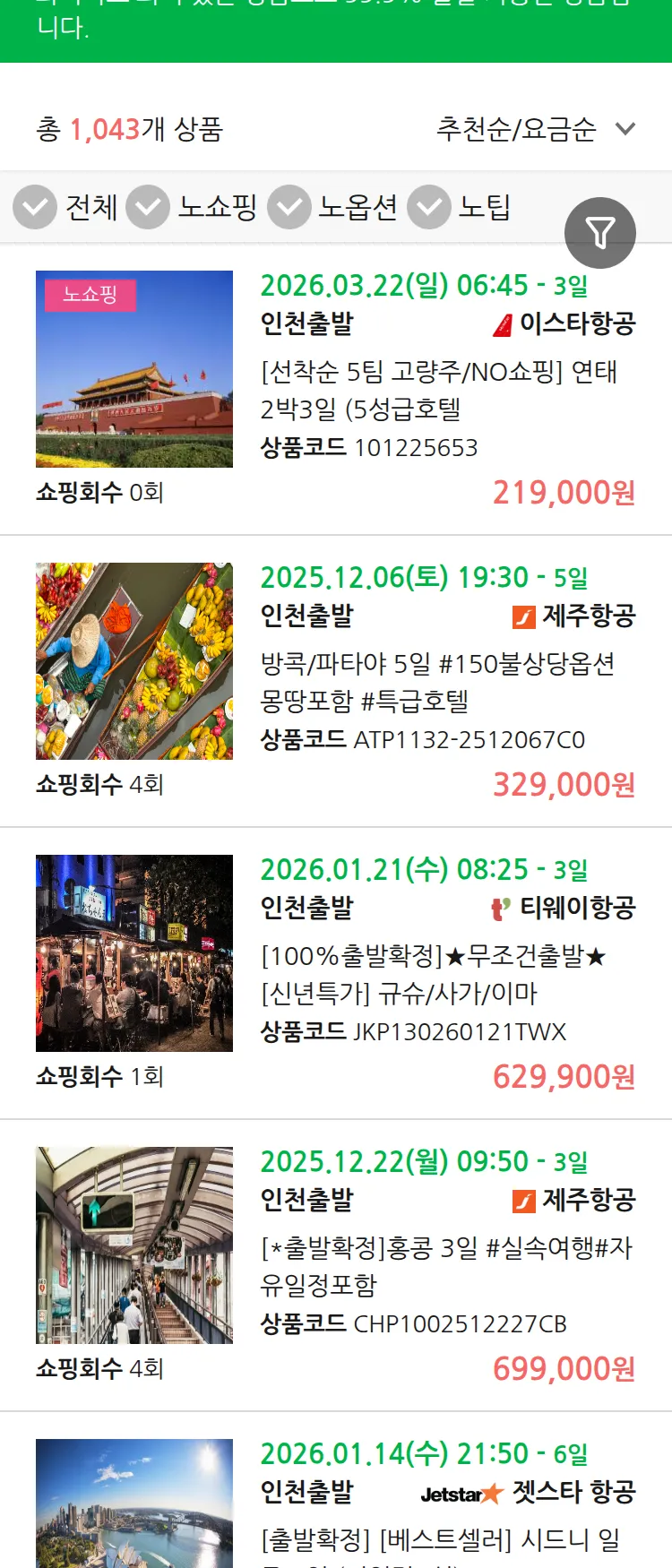Enable the 노팁 filter

coord(428,206)
